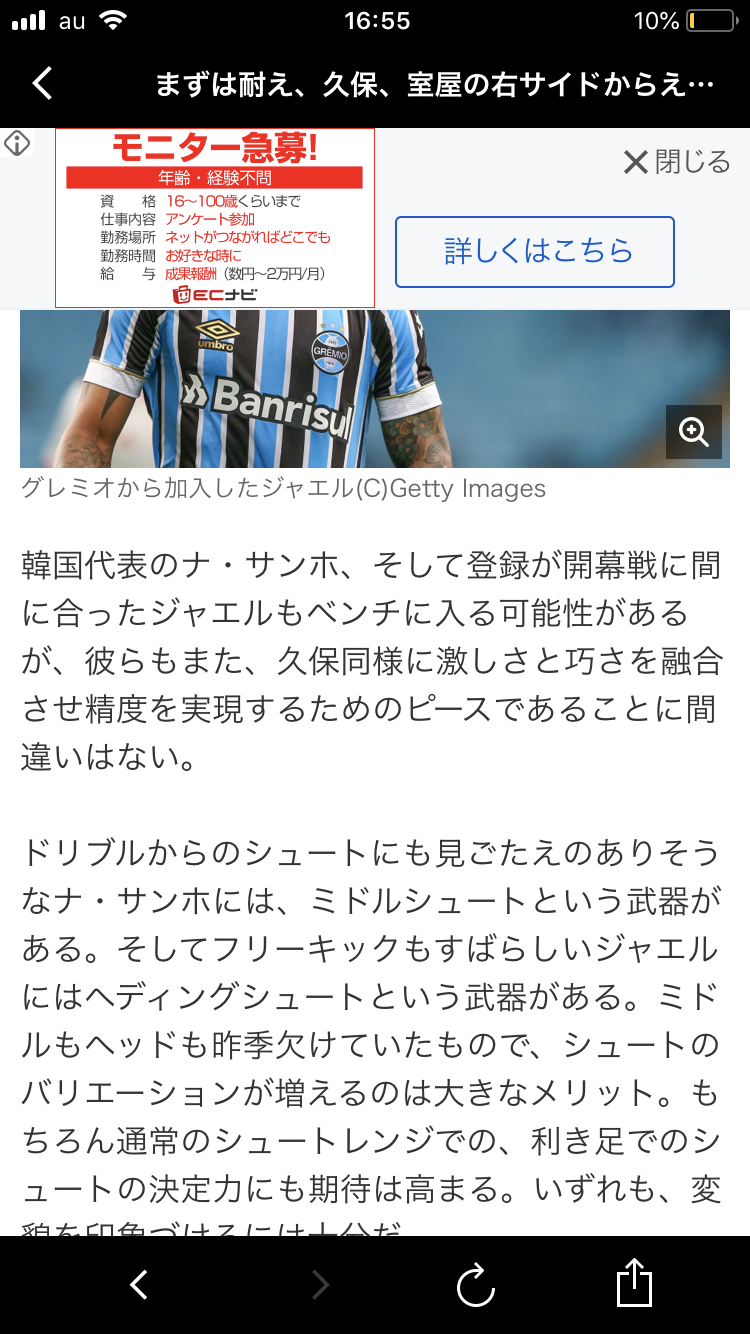Tap the 詳しくはこちら ad button

pos(534,251)
